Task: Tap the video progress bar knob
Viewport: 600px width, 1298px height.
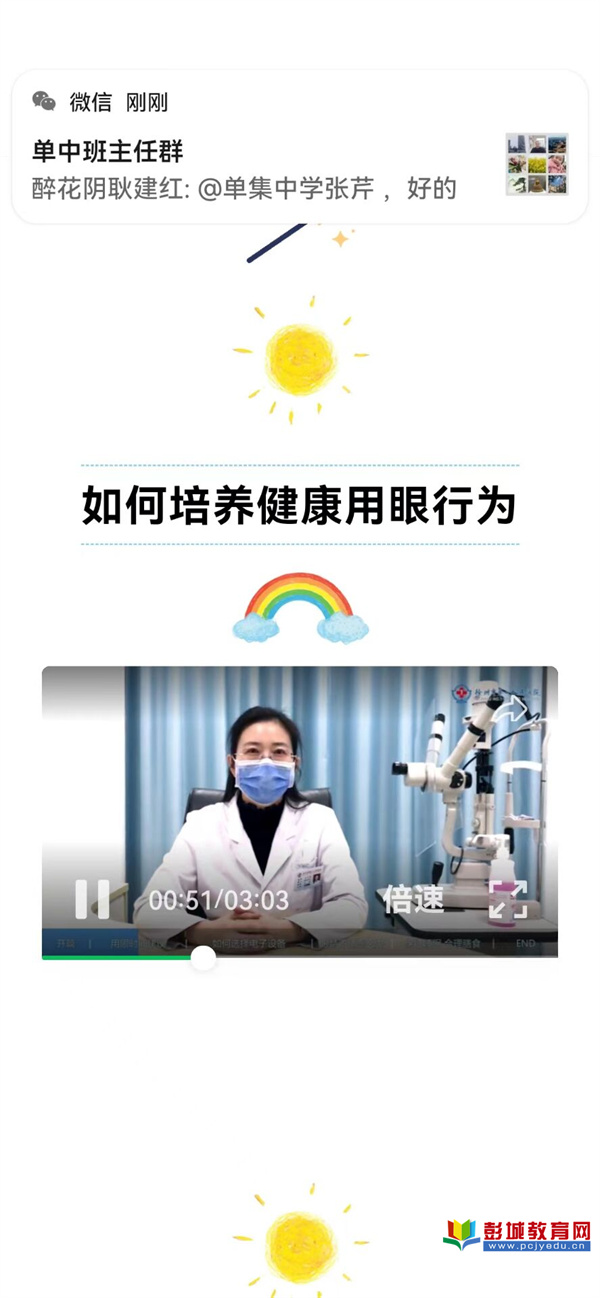Action: [203, 958]
